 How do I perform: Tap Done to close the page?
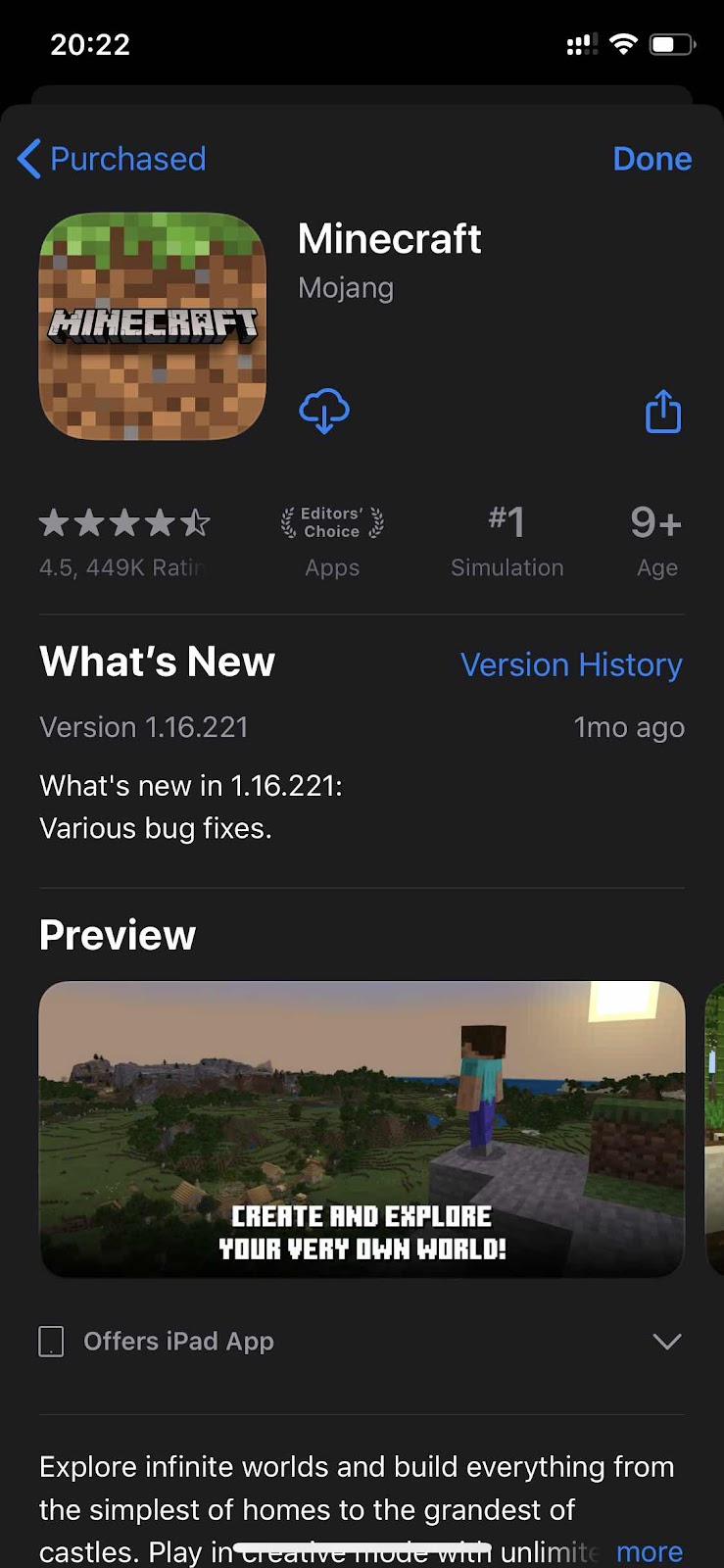tap(652, 159)
